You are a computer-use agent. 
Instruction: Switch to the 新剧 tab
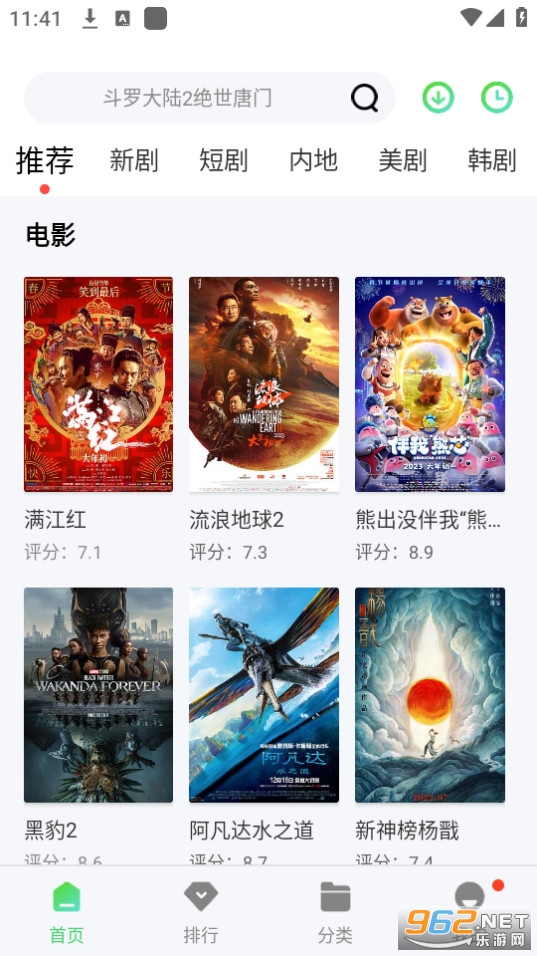(x=134, y=160)
